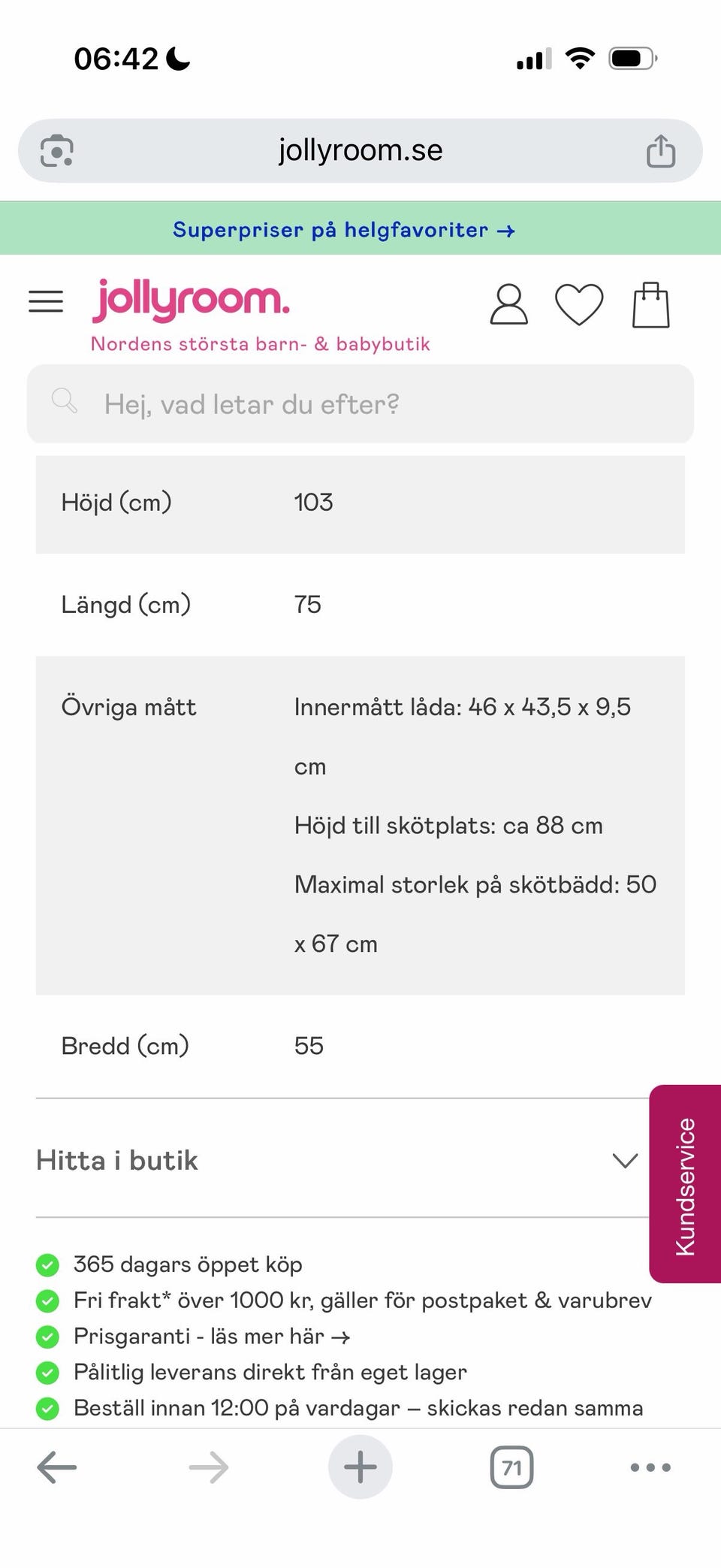Open the shopping bag

point(651,304)
